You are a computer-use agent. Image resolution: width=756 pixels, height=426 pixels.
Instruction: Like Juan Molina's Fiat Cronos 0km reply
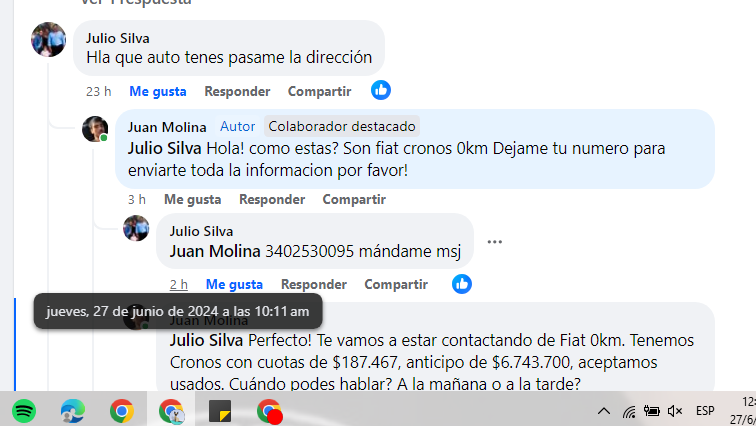192,199
